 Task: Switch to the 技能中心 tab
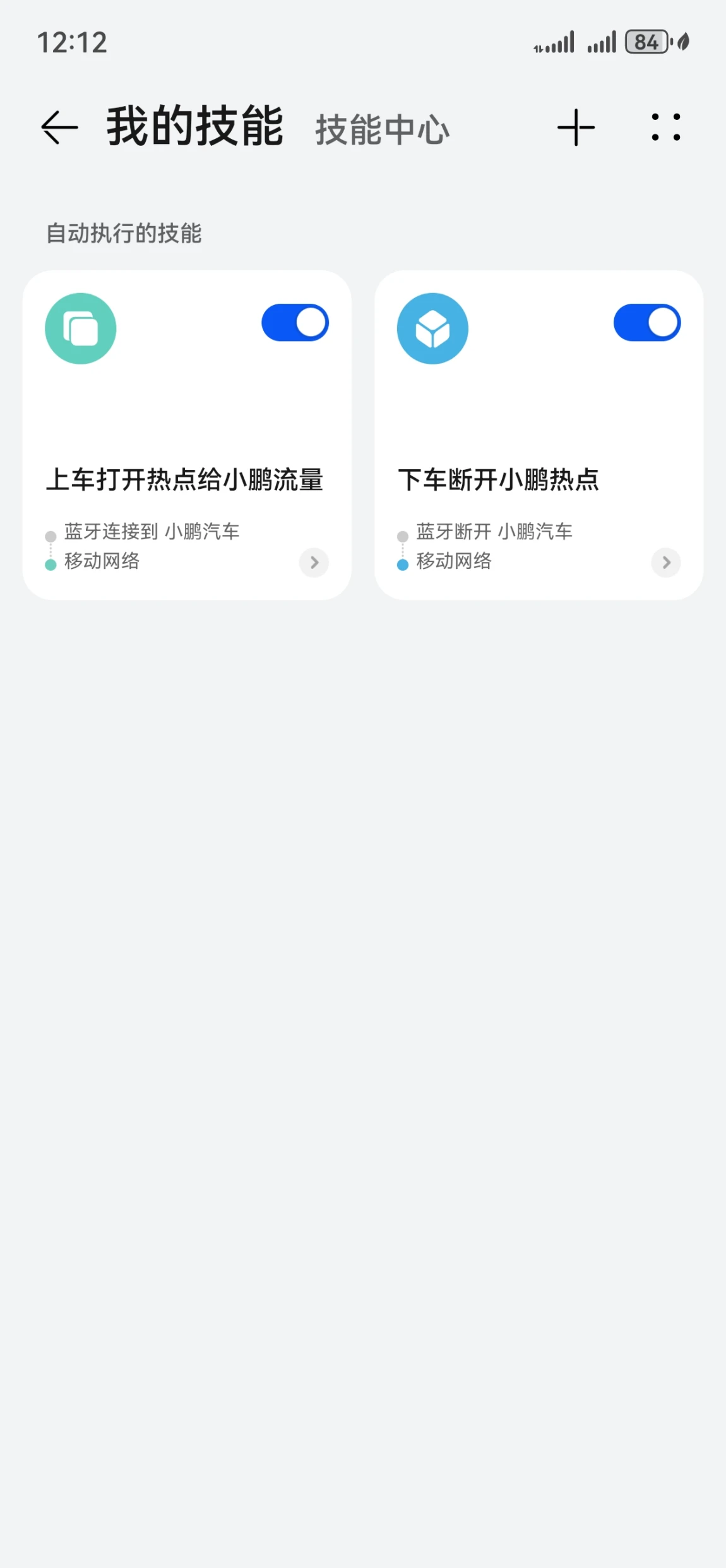click(382, 129)
